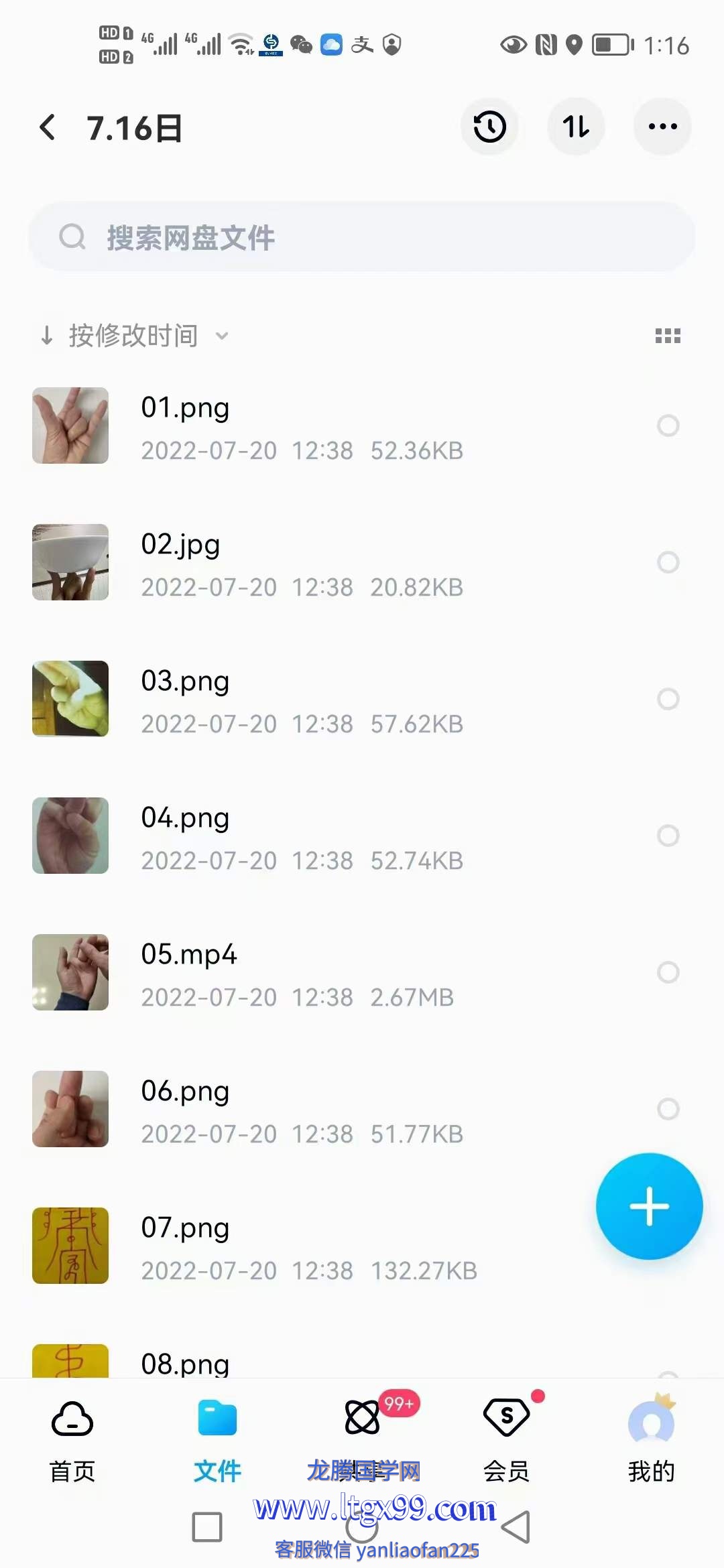Select the circle next to 01.png
Screen dimensions: 724x1568
pos(668,426)
